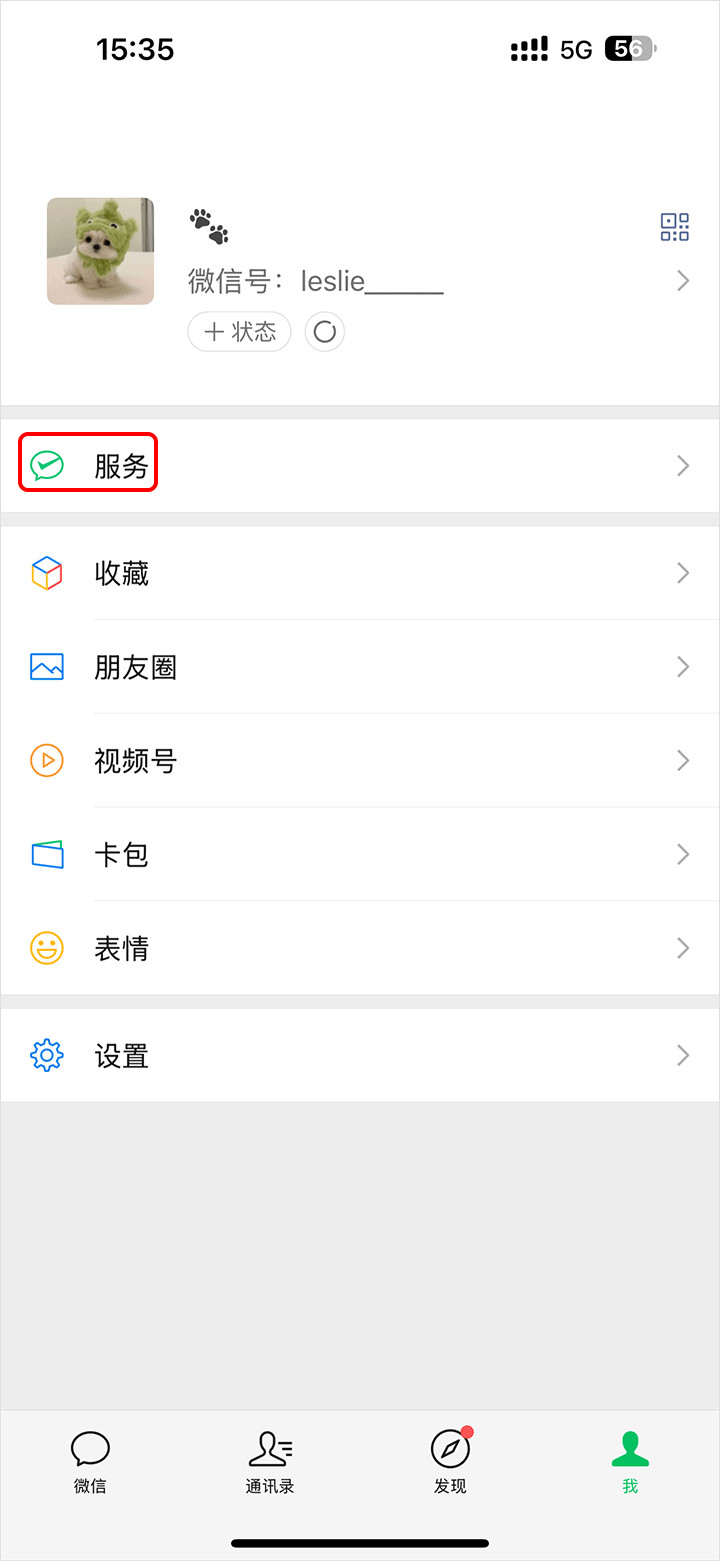Screen dimensions: 720x1561
Task: Tap the profile avatar picture
Action: point(100,251)
